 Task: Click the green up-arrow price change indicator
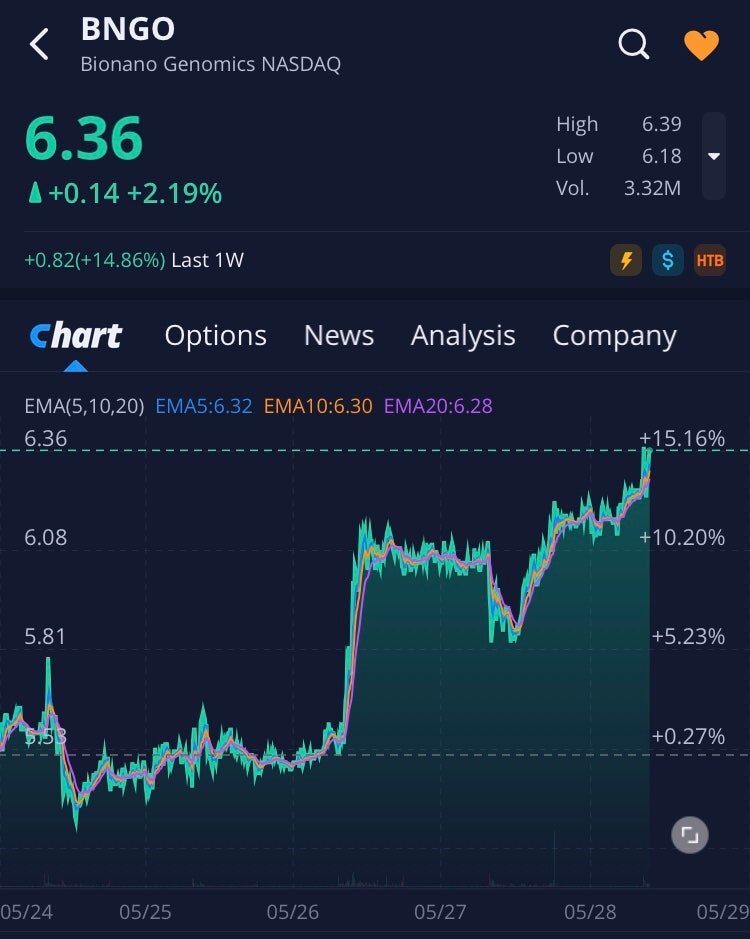pos(35,192)
